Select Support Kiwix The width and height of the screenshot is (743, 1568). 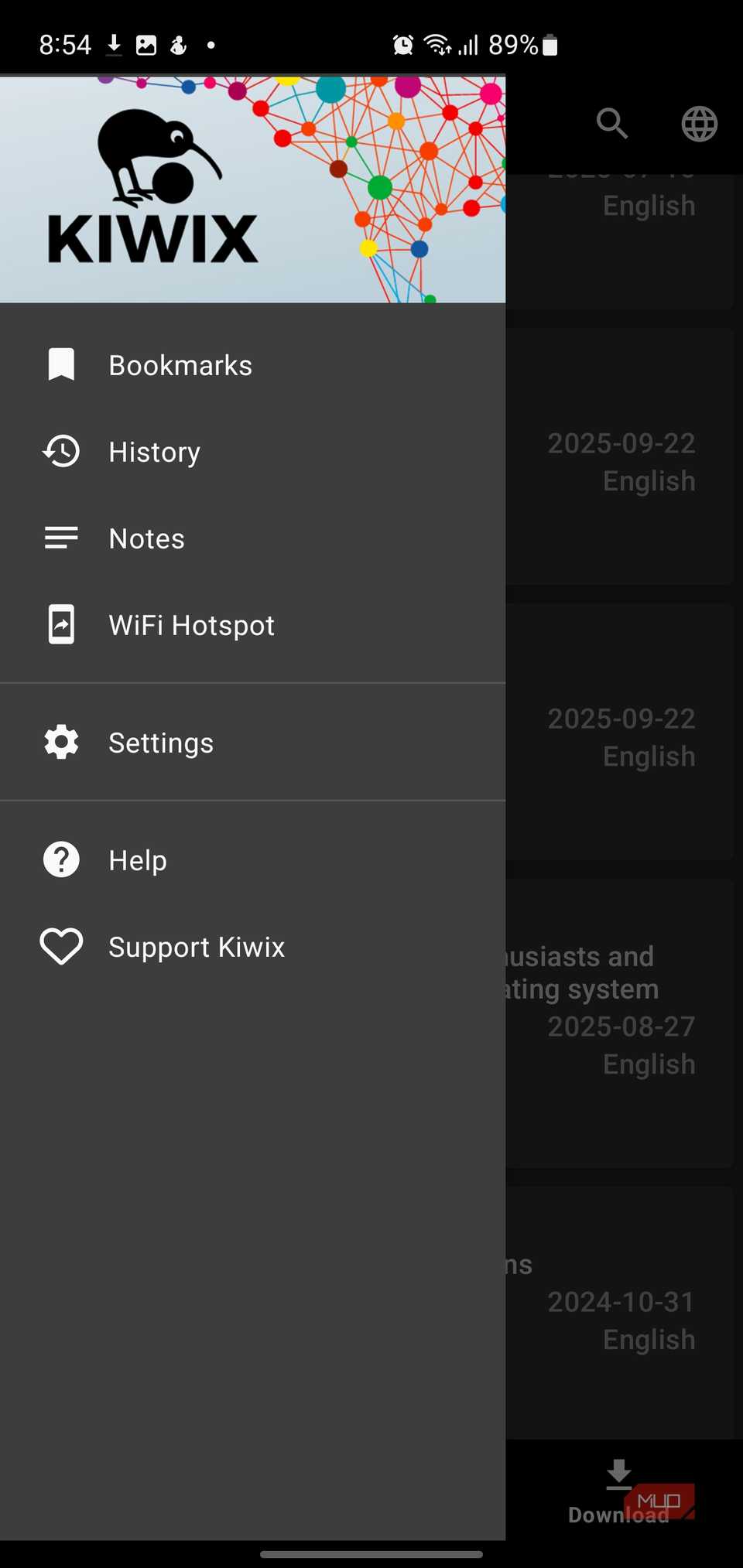coord(197,947)
